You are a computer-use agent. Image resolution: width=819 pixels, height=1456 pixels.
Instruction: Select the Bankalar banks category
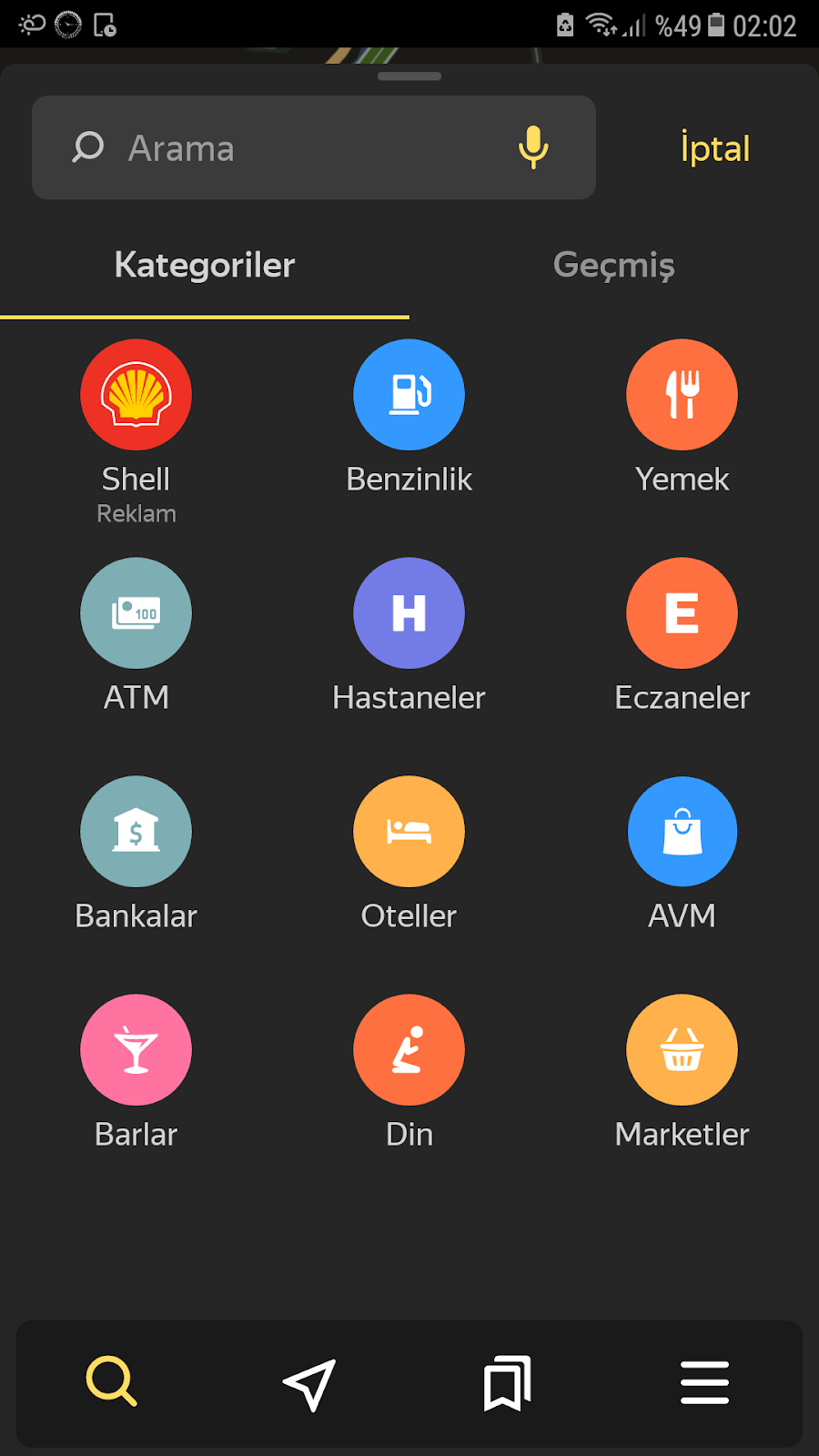[136, 832]
